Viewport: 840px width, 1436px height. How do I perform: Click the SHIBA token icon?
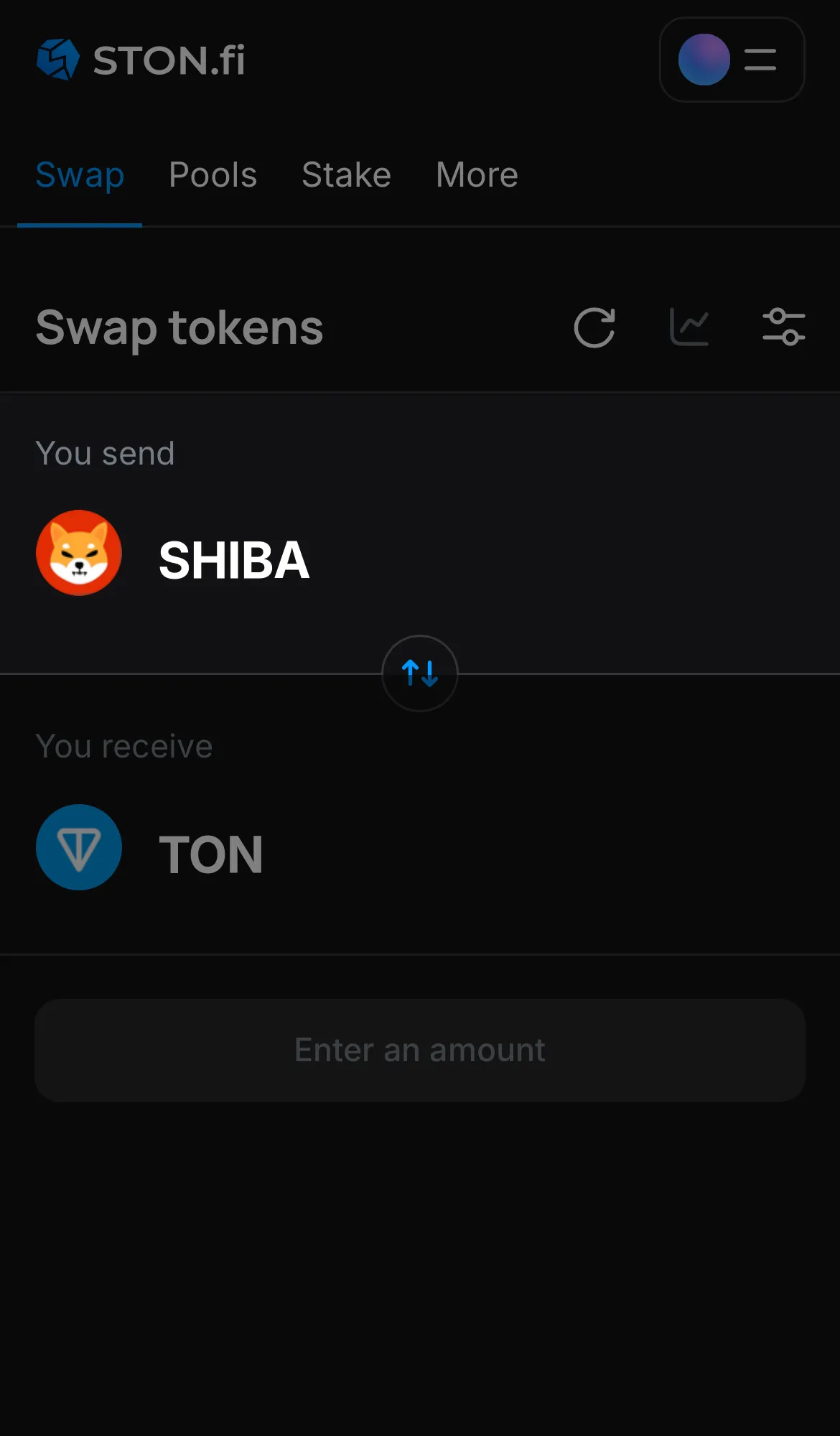point(79,553)
